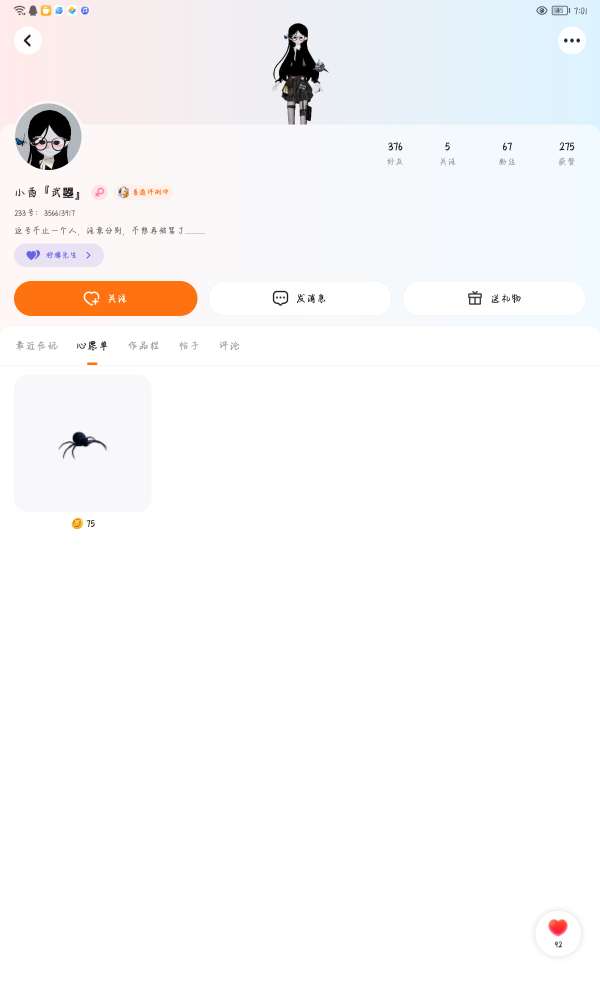Send a message via 发消息
Screen dimensions: 600x1000
pyautogui.click(x=299, y=298)
